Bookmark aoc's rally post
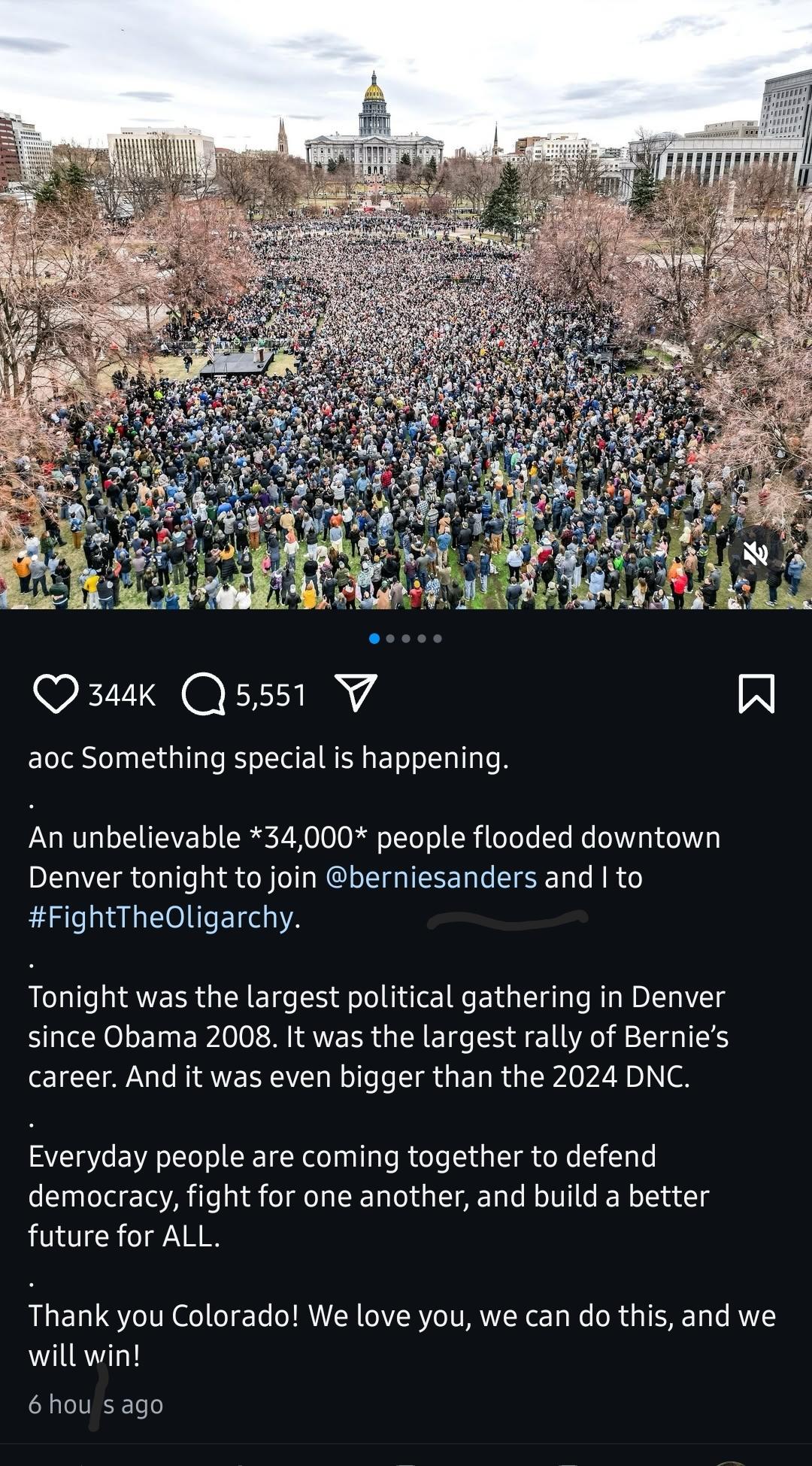The height and width of the screenshot is (1466, 812). (756, 694)
